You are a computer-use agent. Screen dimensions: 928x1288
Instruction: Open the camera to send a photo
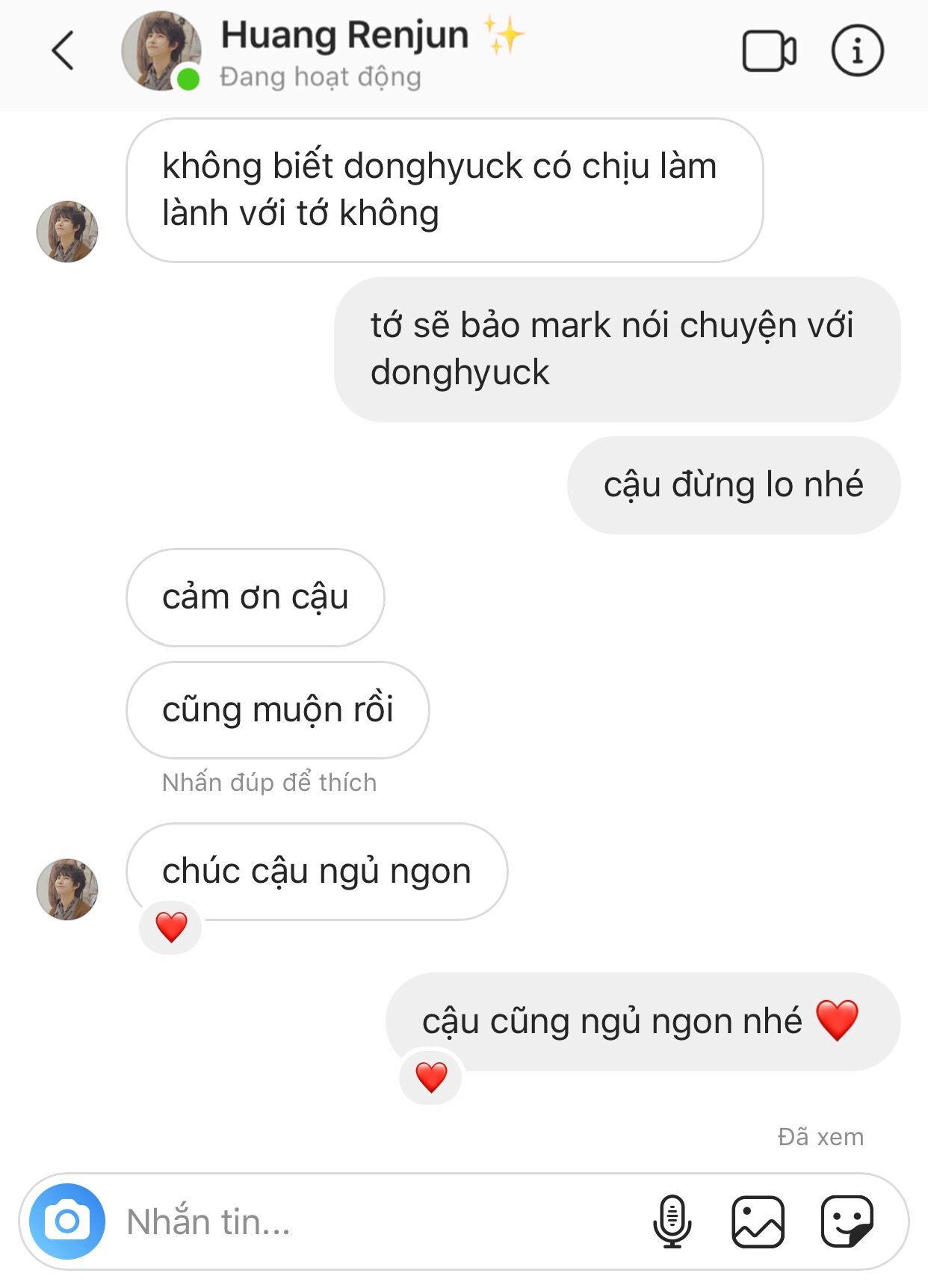(x=67, y=1221)
